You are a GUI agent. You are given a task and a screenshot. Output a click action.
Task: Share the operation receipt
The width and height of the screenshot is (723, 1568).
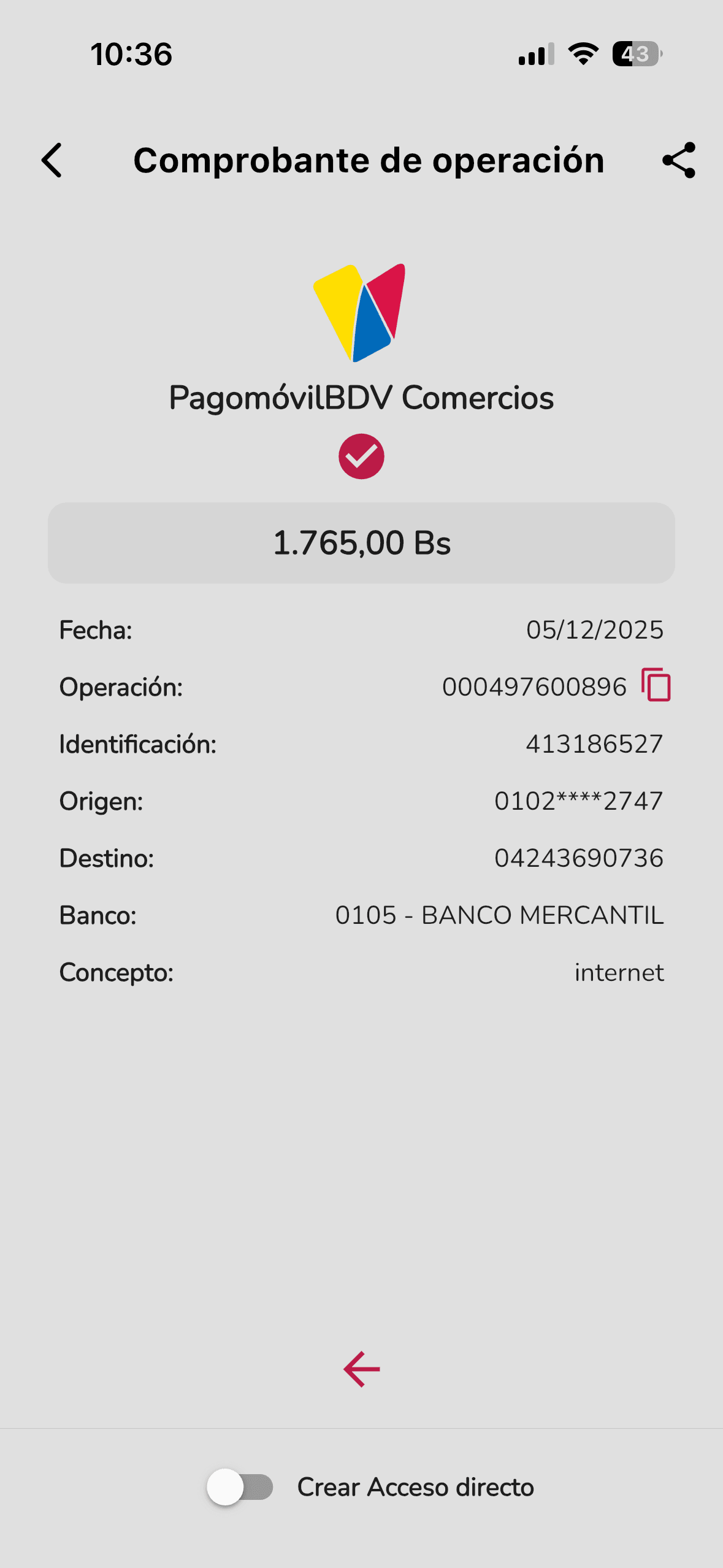tap(679, 160)
